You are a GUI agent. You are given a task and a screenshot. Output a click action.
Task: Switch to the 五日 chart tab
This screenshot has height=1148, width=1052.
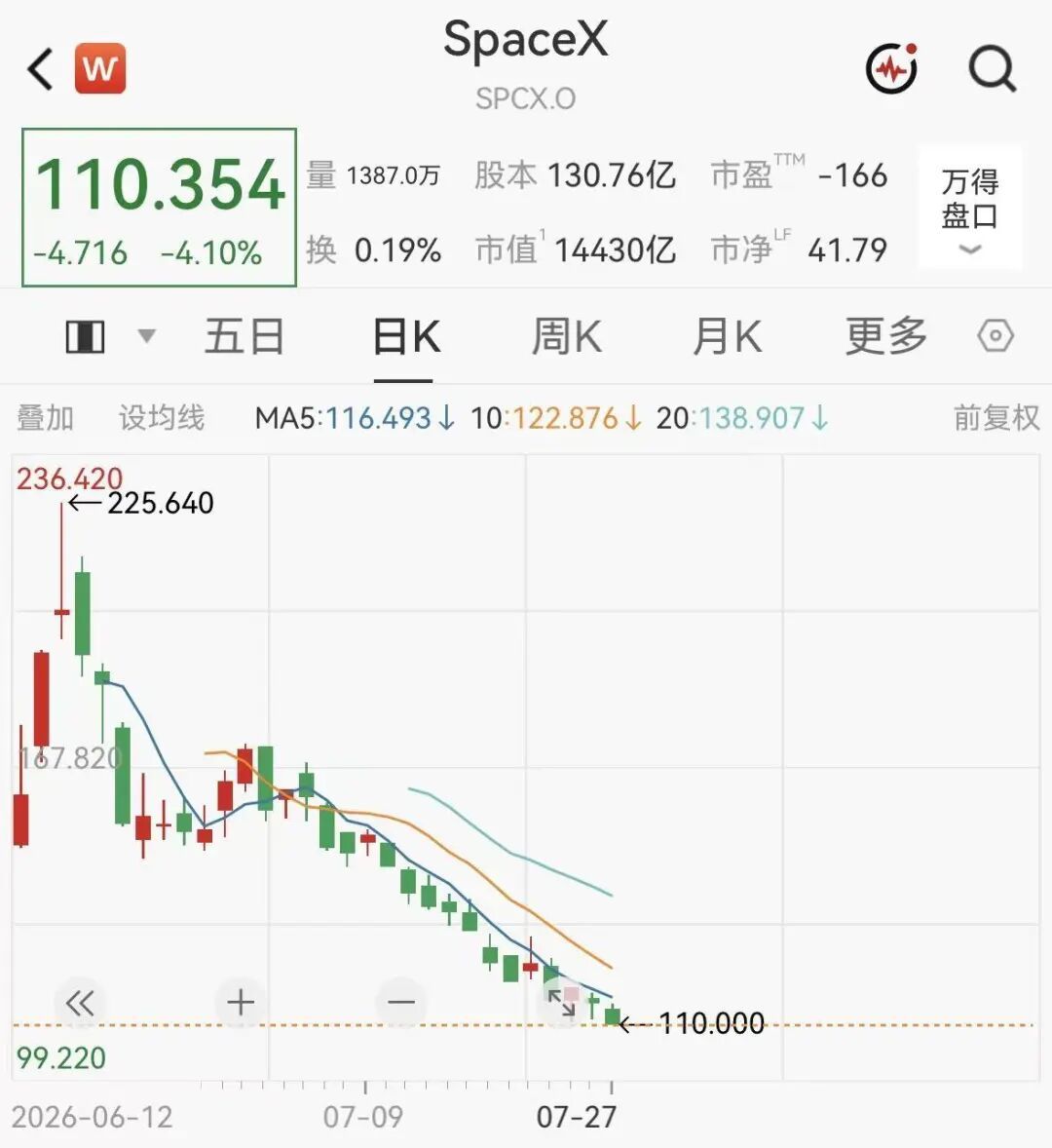coord(244,337)
